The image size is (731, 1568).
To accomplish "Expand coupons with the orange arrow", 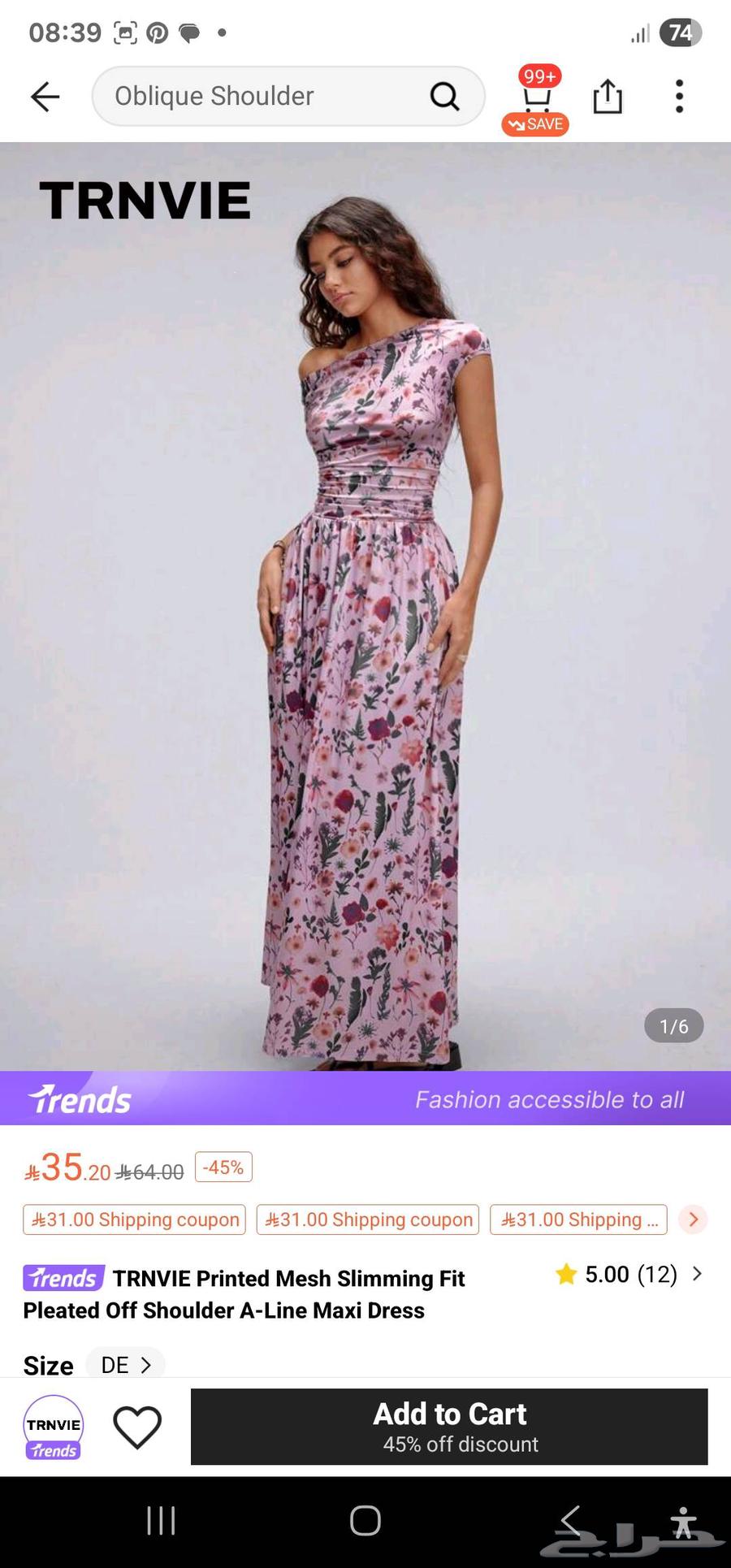I will [693, 1219].
